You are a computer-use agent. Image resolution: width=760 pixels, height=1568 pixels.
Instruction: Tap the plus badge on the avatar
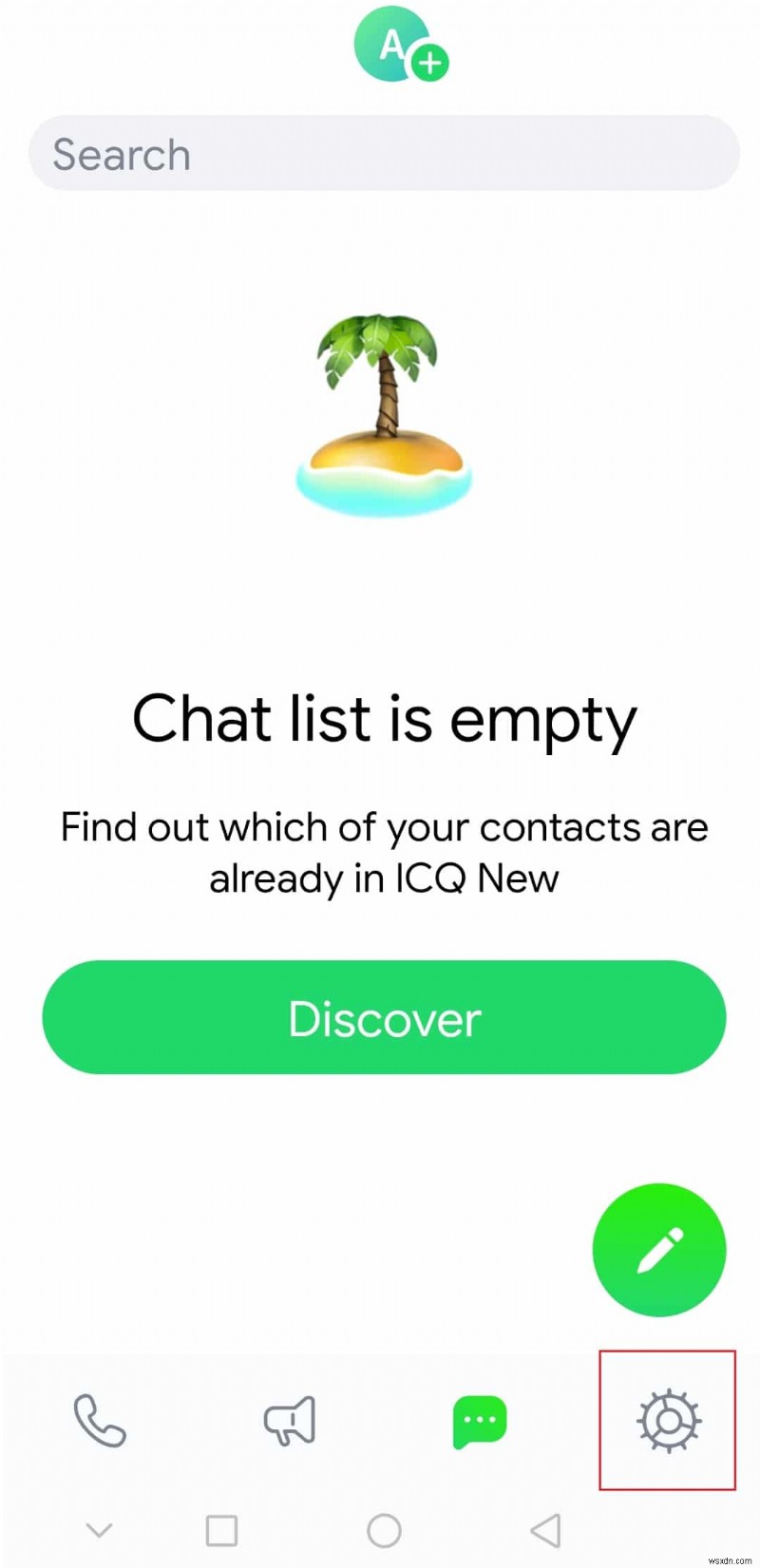pos(429,62)
